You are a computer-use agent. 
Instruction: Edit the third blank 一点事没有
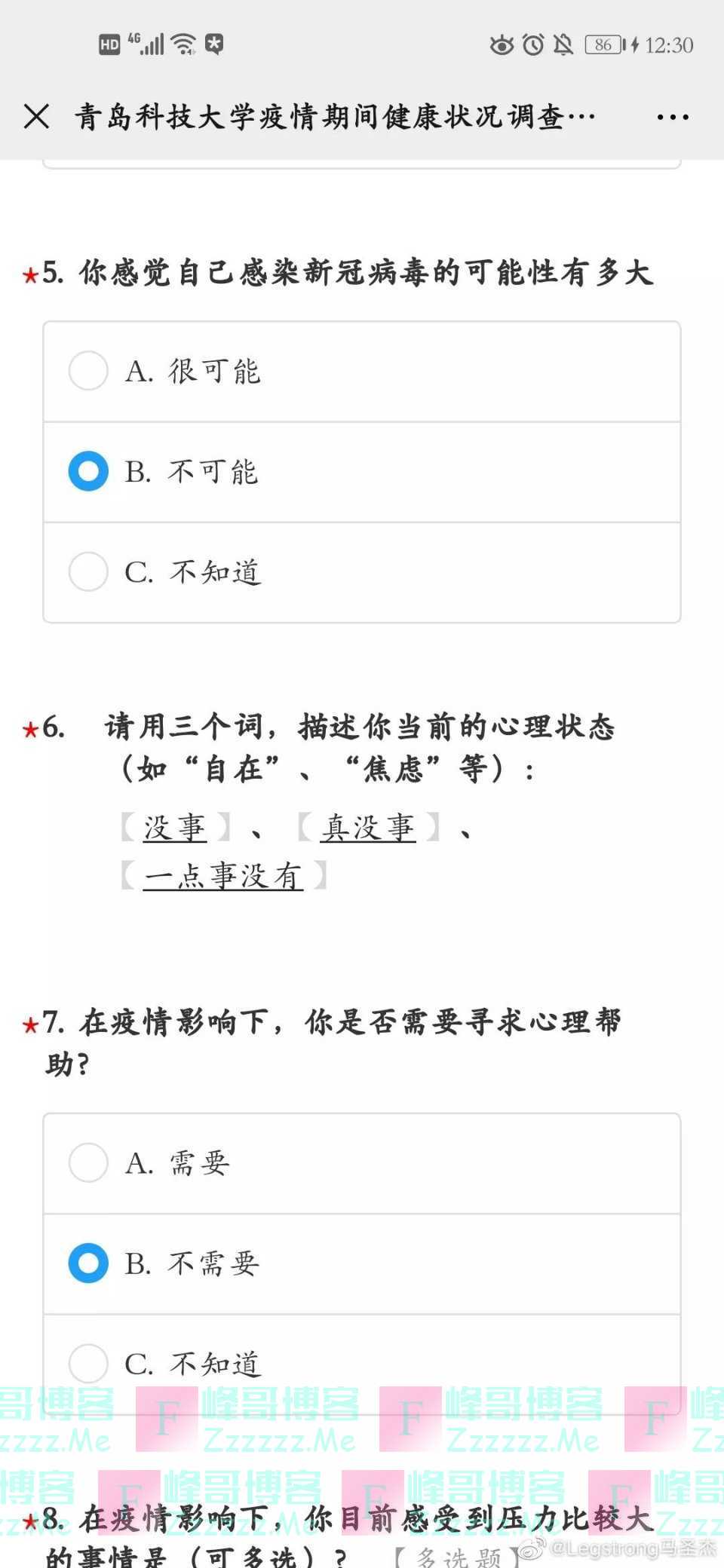tap(223, 876)
